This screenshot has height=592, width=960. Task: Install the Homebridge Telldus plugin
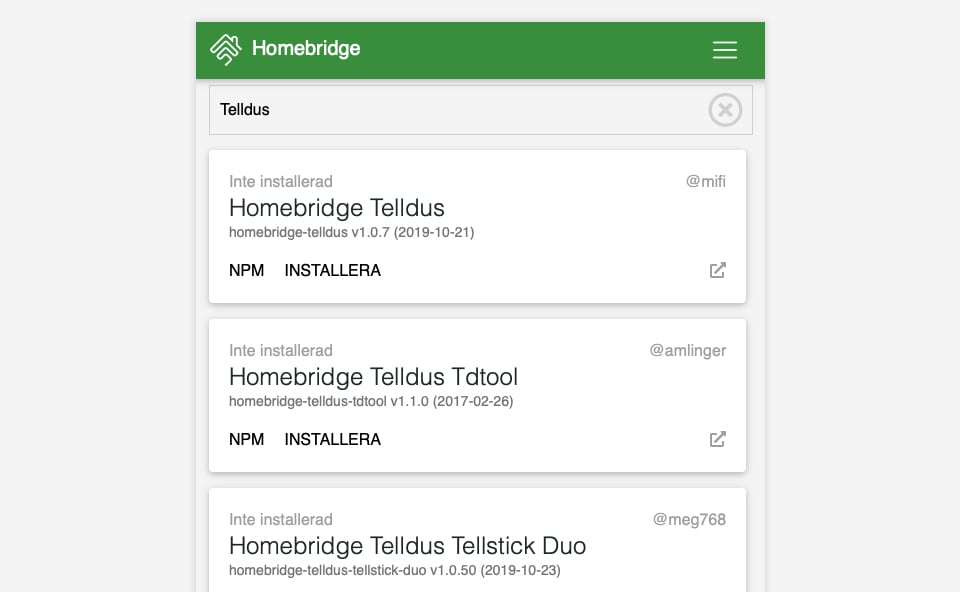point(332,270)
